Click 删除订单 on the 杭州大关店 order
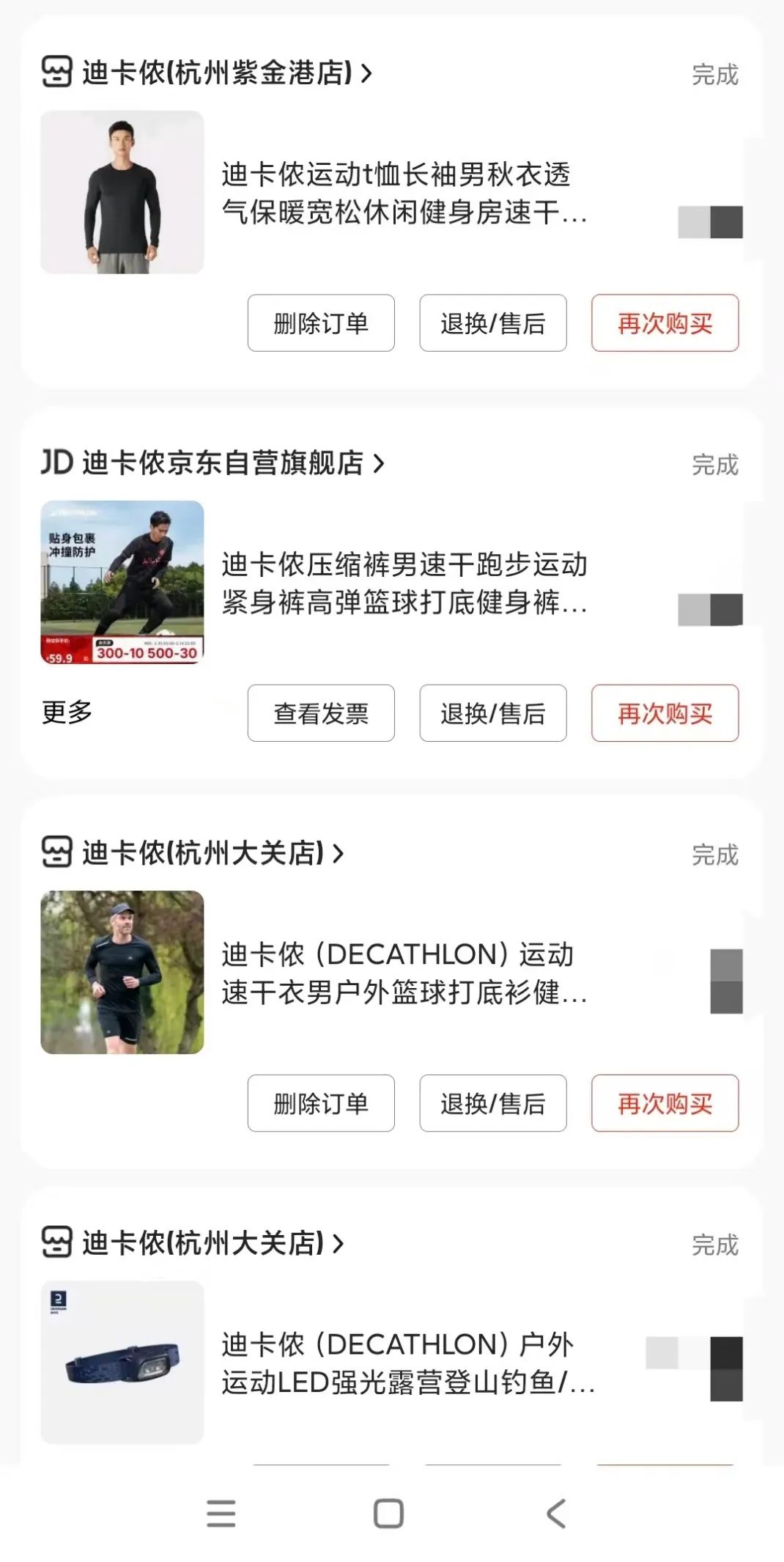784x1562 pixels. point(320,1104)
